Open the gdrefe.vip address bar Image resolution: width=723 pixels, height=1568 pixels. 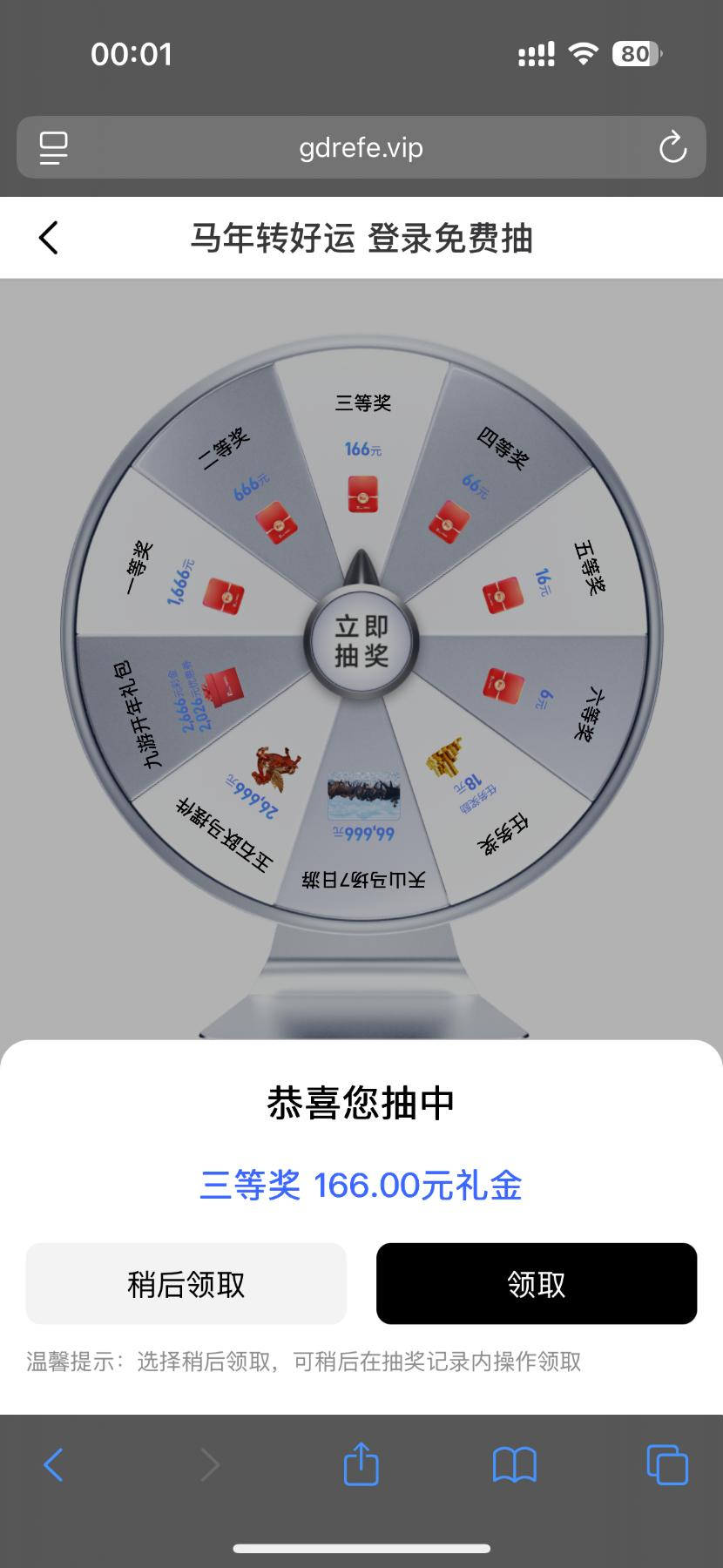pyautogui.click(x=361, y=148)
